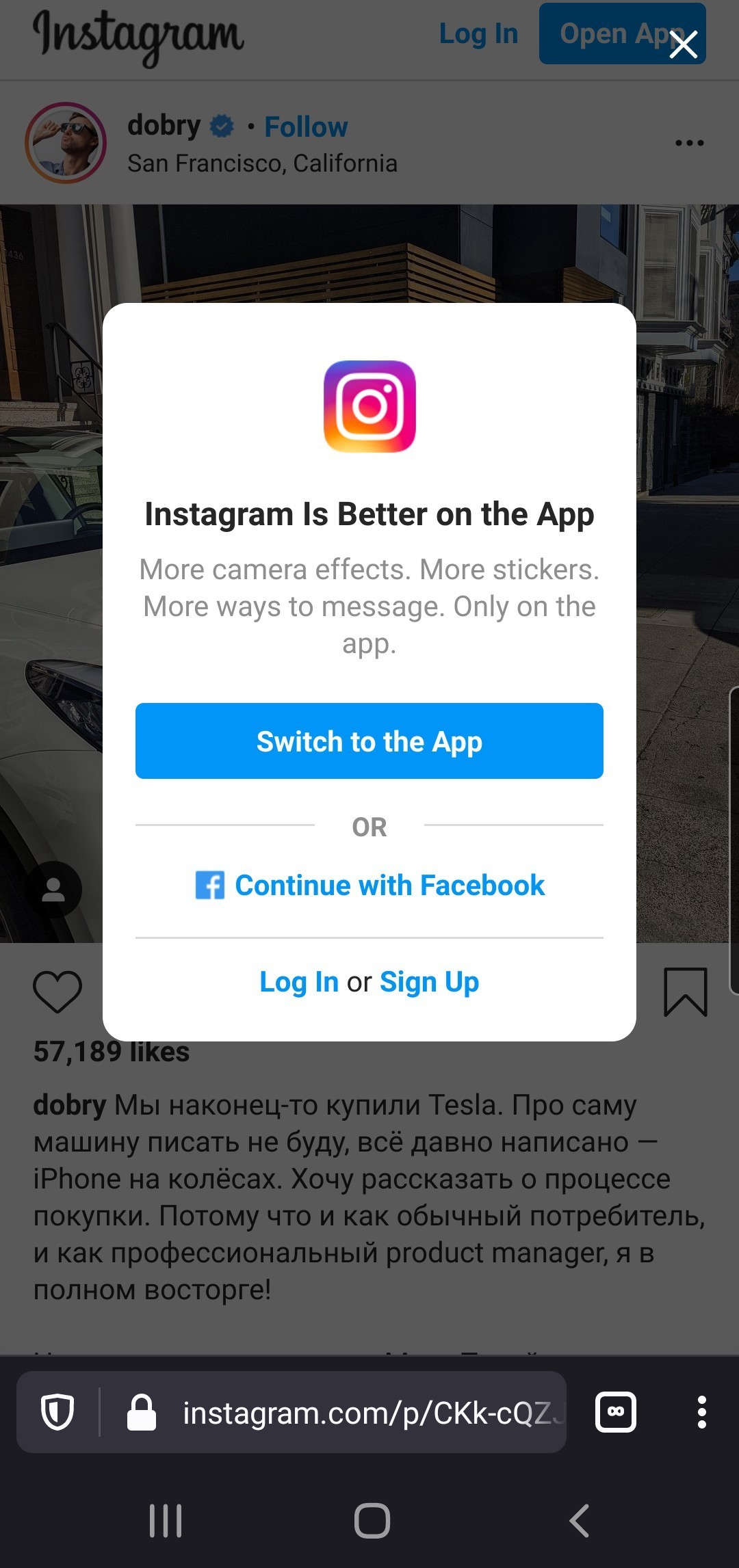The width and height of the screenshot is (739, 1568).
Task: Close the app promotion dialog
Action: coord(683,45)
